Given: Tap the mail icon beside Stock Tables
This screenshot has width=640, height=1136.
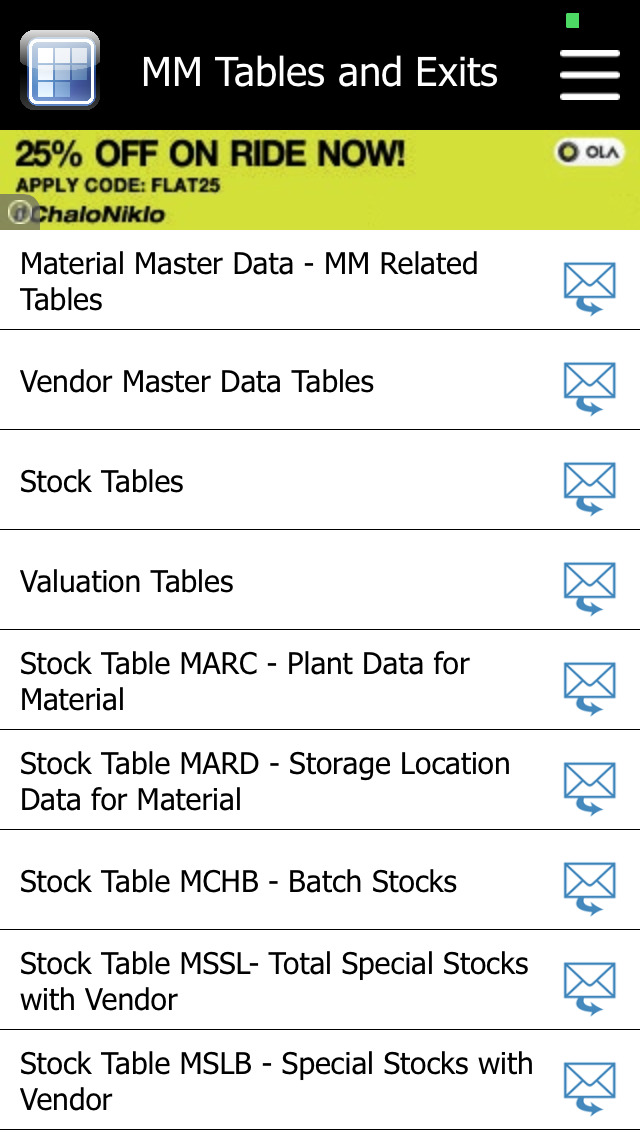Looking at the screenshot, I should click(x=589, y=489).
